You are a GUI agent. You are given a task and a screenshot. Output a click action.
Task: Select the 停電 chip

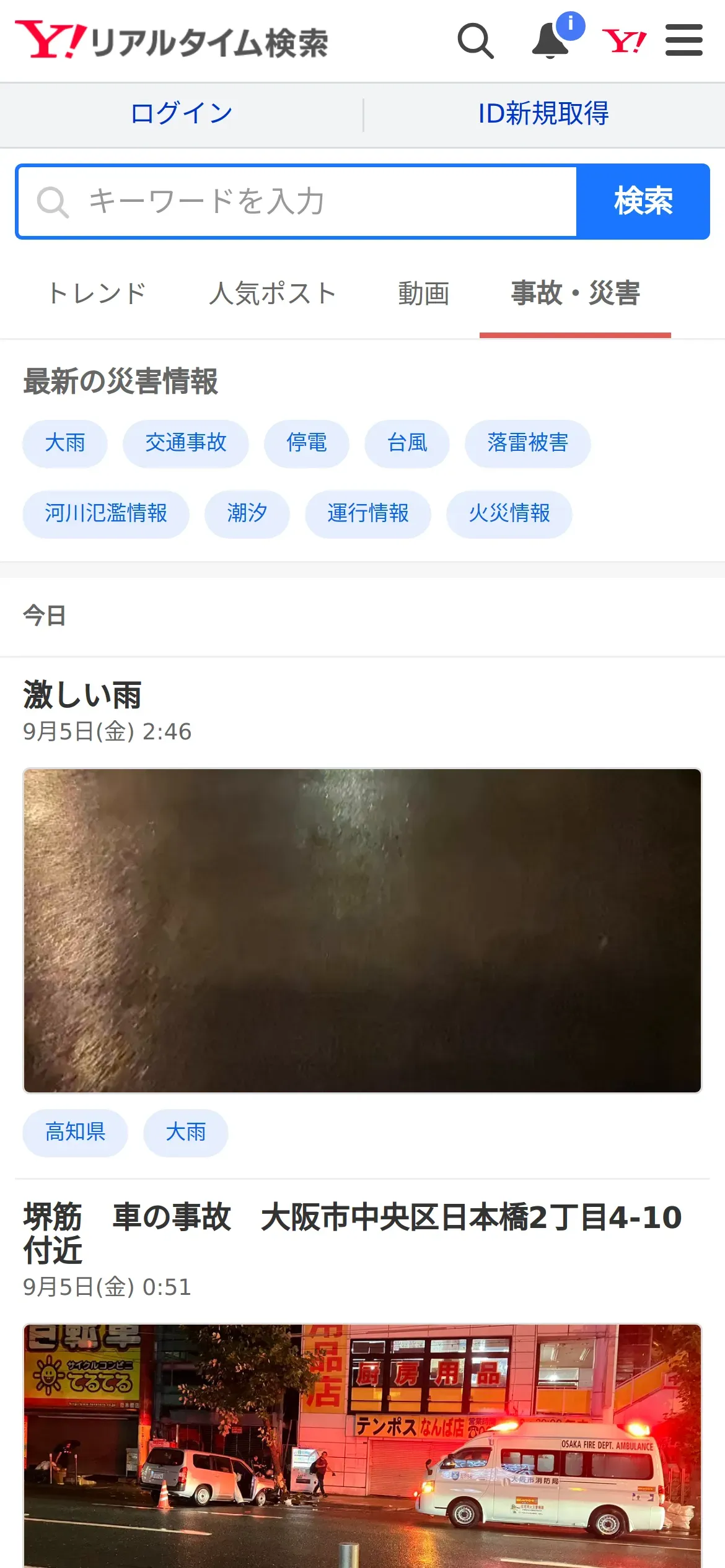click(307, 443)
